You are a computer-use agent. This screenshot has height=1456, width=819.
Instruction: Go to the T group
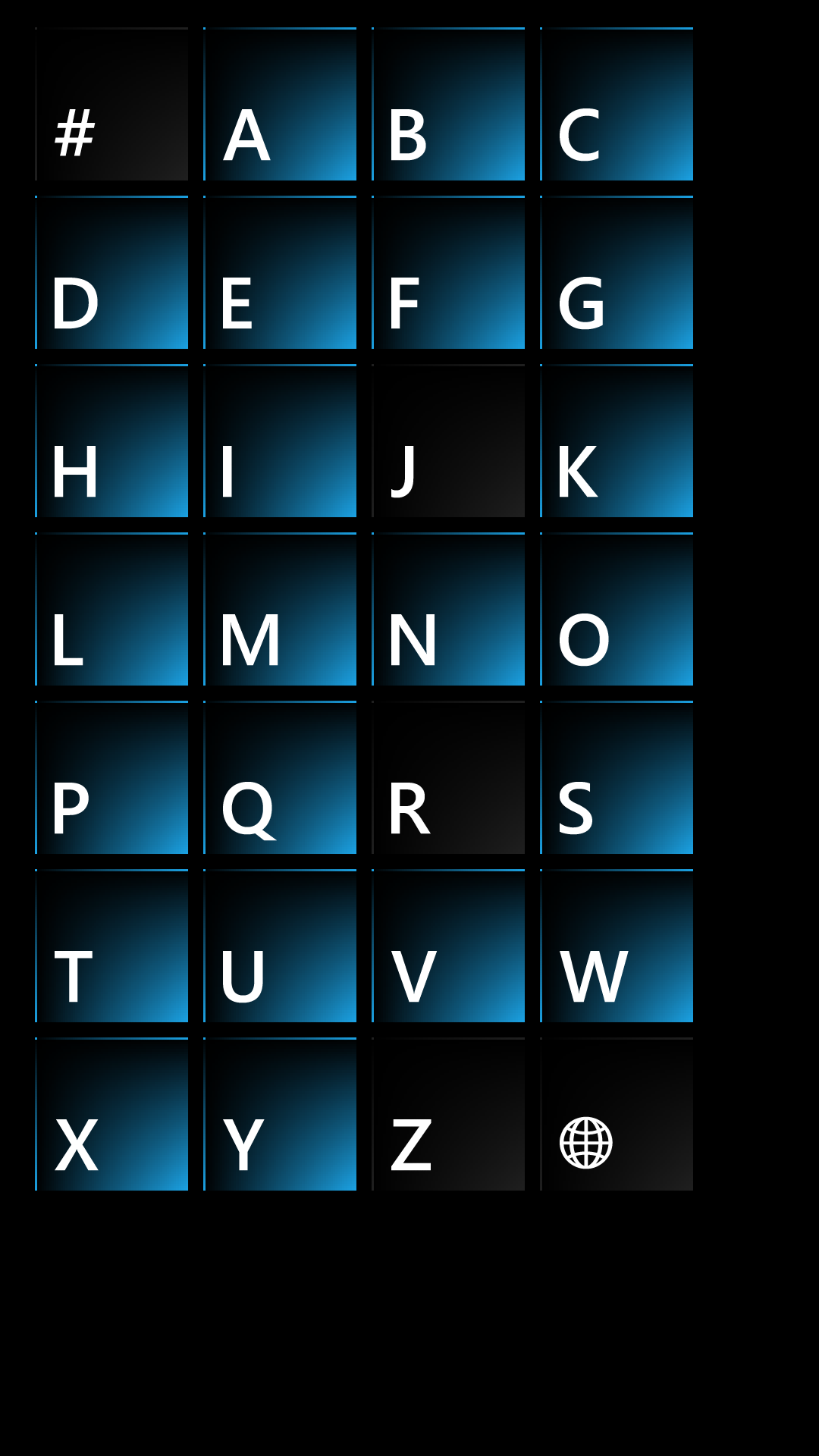click(111, 946)
